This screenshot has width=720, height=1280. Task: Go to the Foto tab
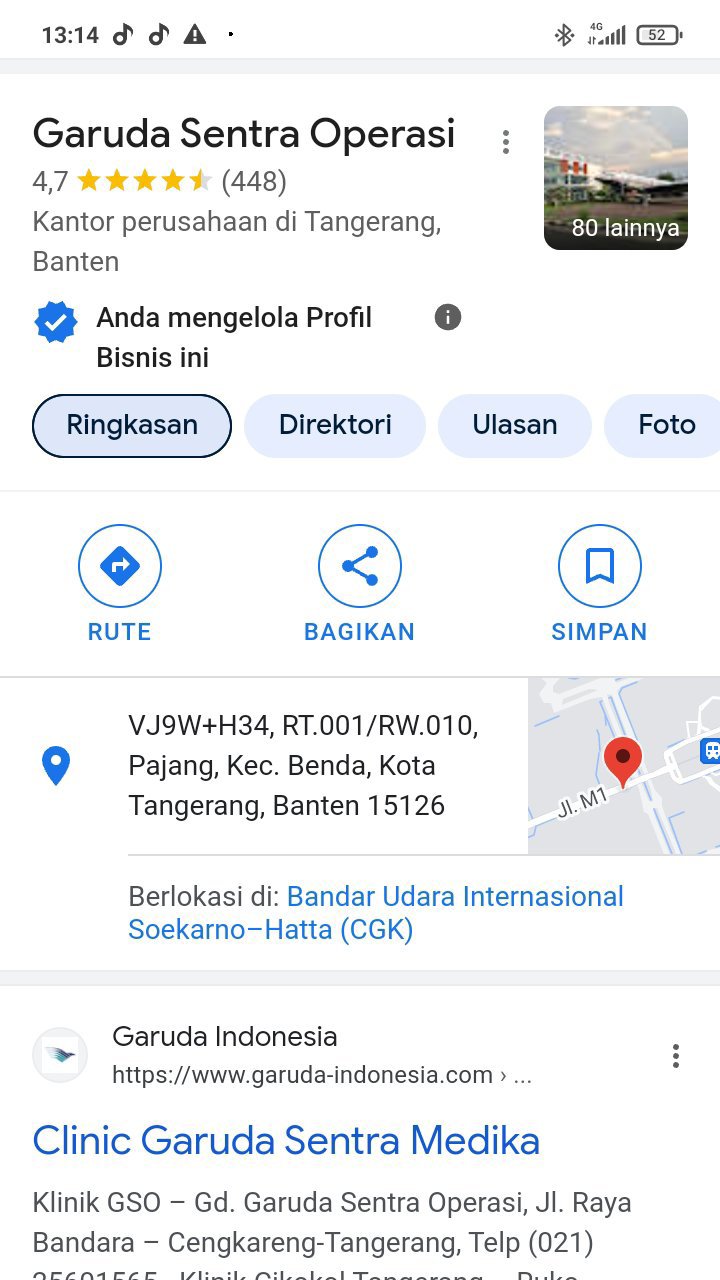pyautogui.click(x=666, y=425)
